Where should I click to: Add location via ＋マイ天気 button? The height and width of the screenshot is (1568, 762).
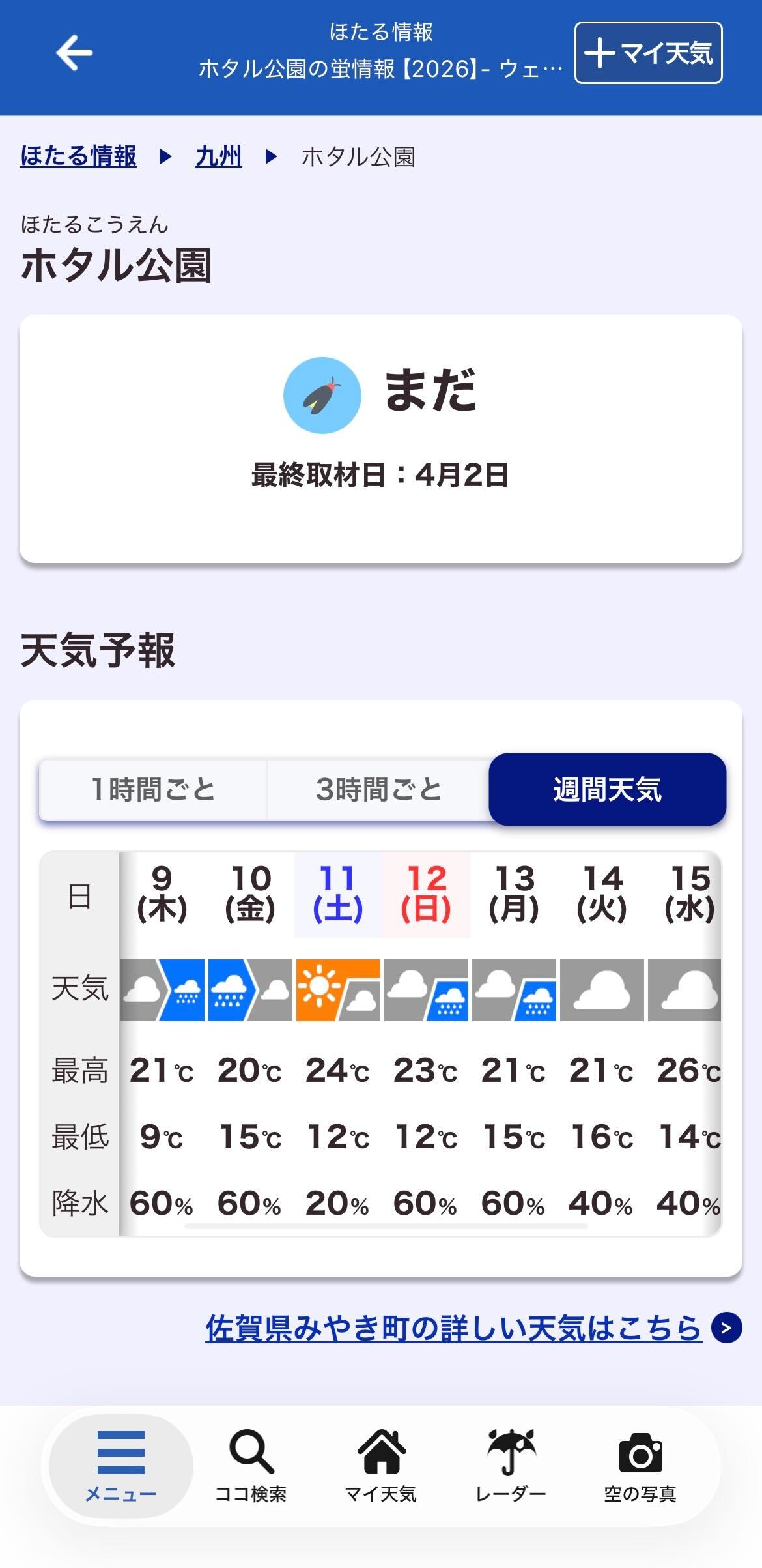coord(648,53)
